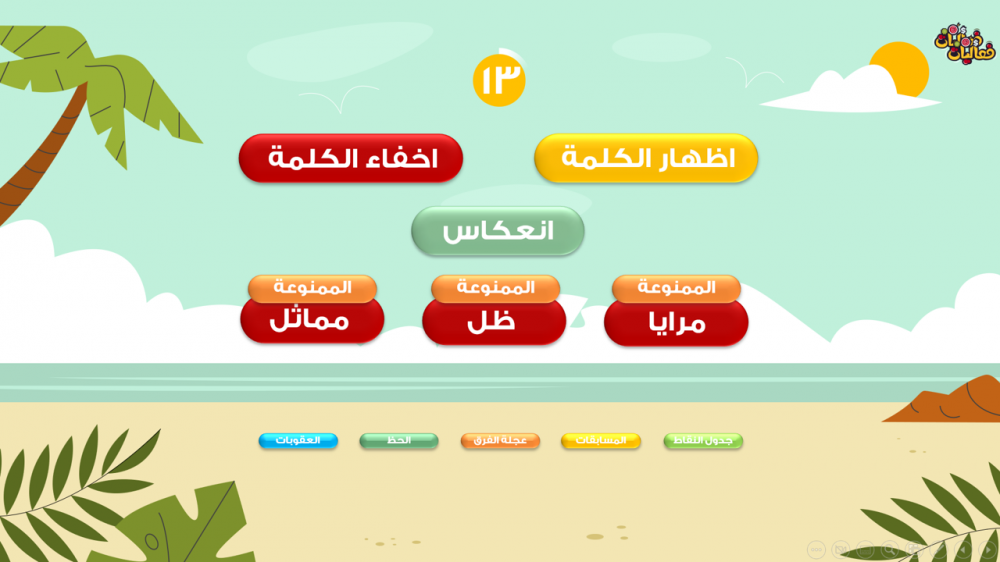The image size is (1000, 562).
Task: Open the points table (جدول النقاط)
Action: (x=703, y=440)
